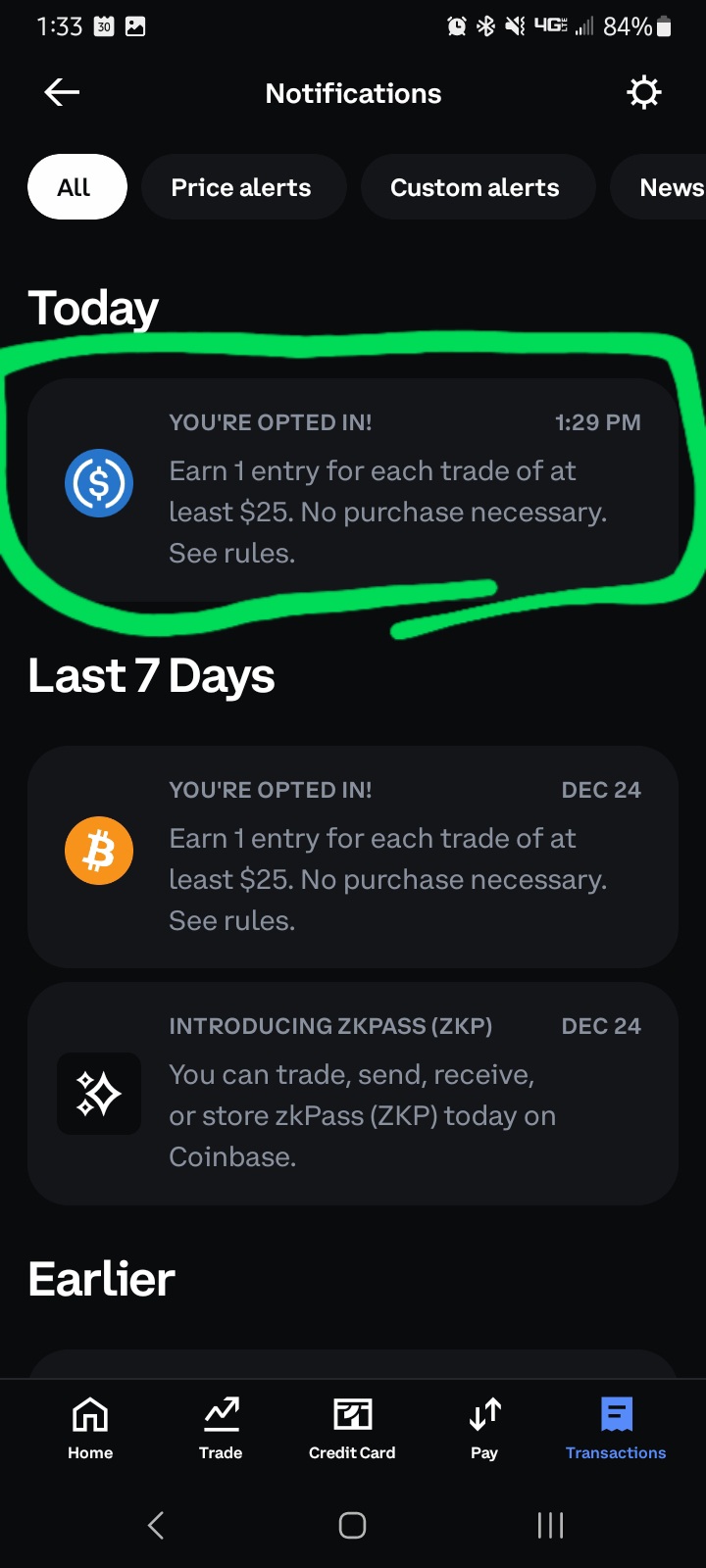Go to the Home tab
706x1568 pixels.
(90, 1428)
